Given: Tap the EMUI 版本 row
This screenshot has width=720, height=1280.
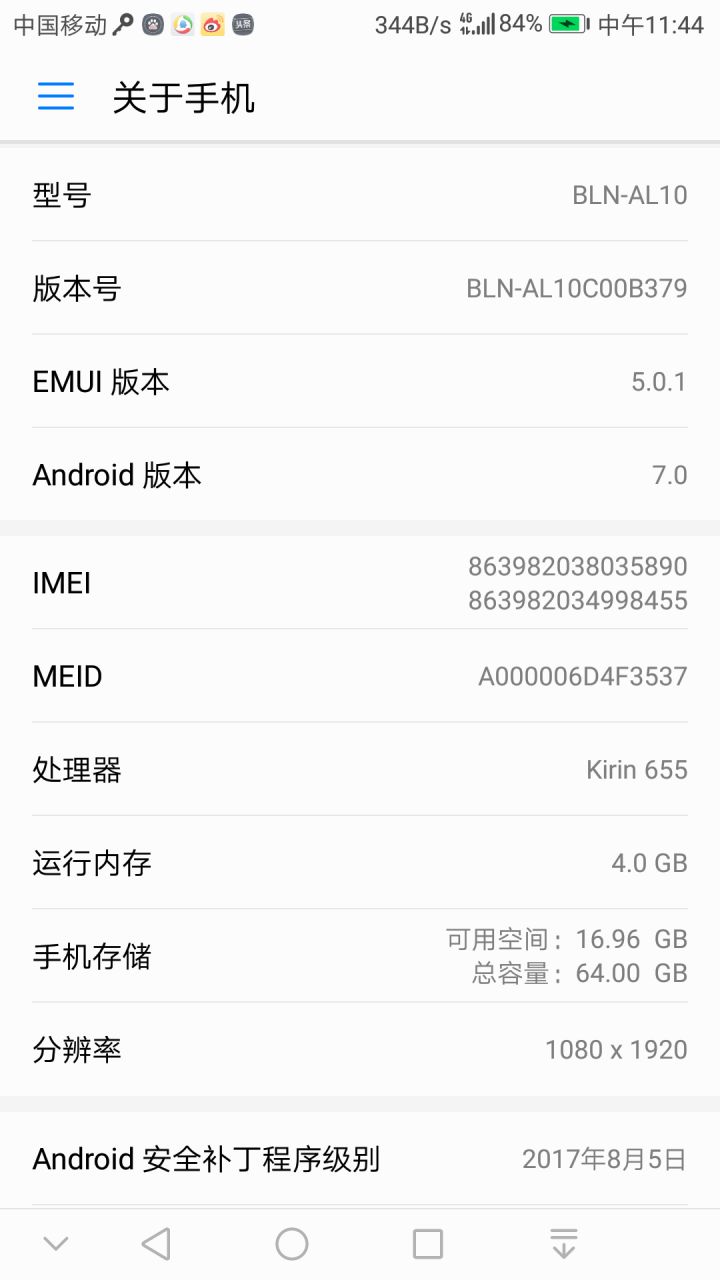Looking at the screenshot, I should tap(360, 381).
